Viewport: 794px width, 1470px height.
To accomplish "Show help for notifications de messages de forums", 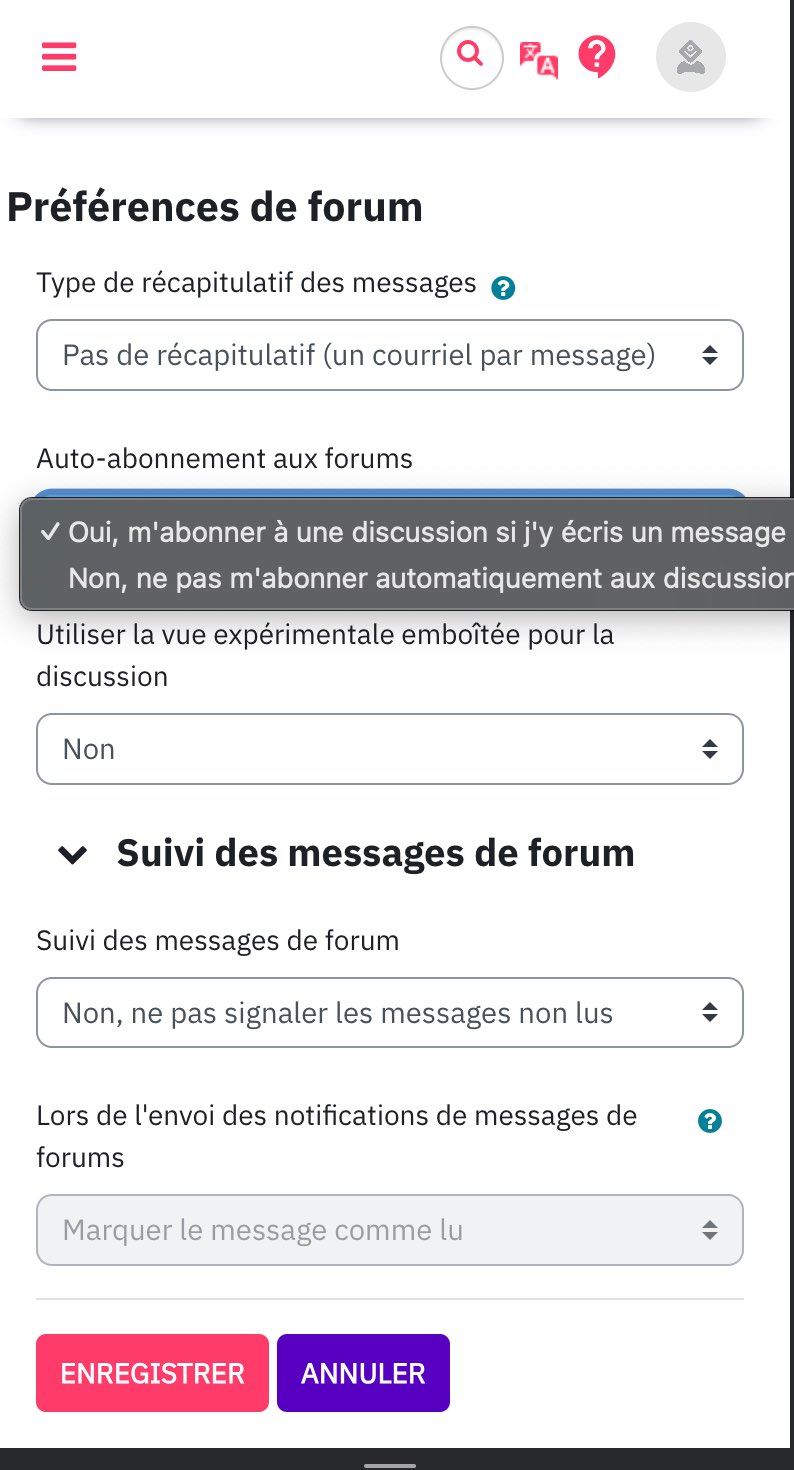I will point(710,1121).
